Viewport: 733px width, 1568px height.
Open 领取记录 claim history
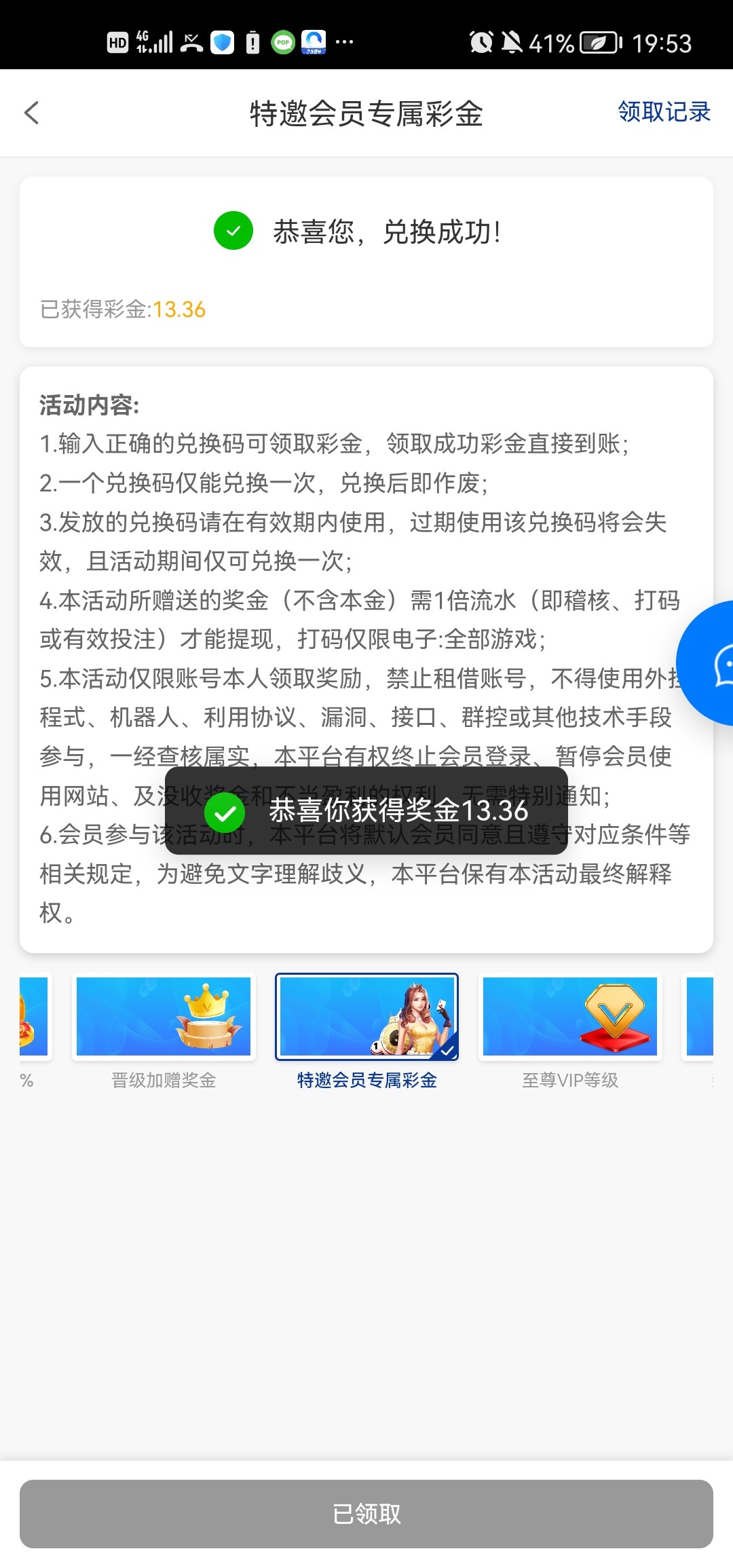[x=663, y=112]
